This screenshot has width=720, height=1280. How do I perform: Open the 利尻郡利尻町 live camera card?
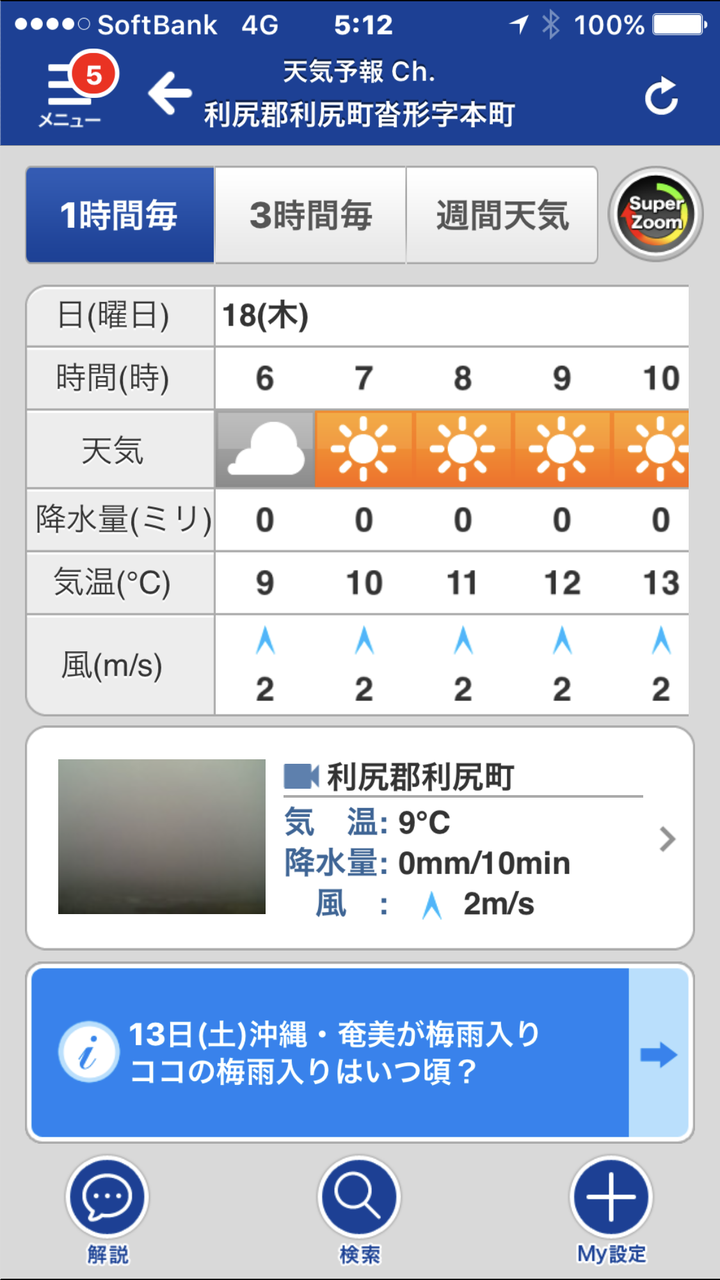[x=360, y=838]
